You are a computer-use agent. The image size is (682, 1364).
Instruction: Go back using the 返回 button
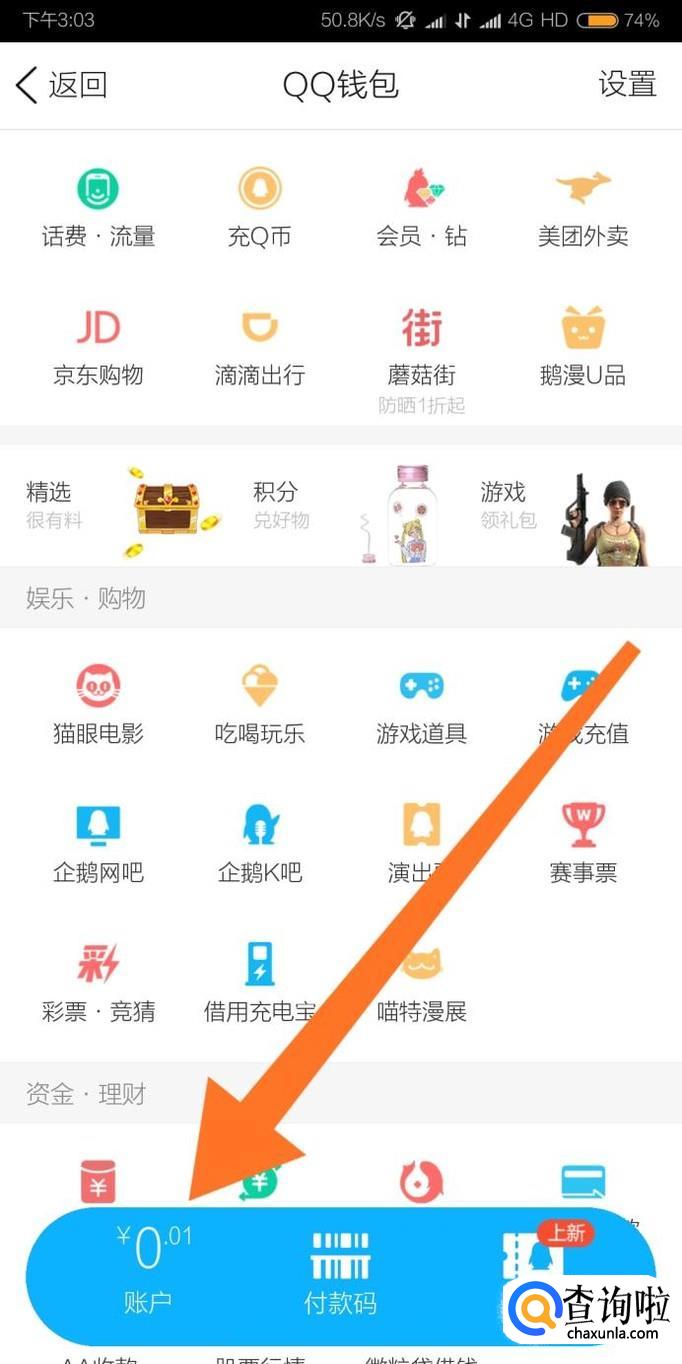click(62, 85)
